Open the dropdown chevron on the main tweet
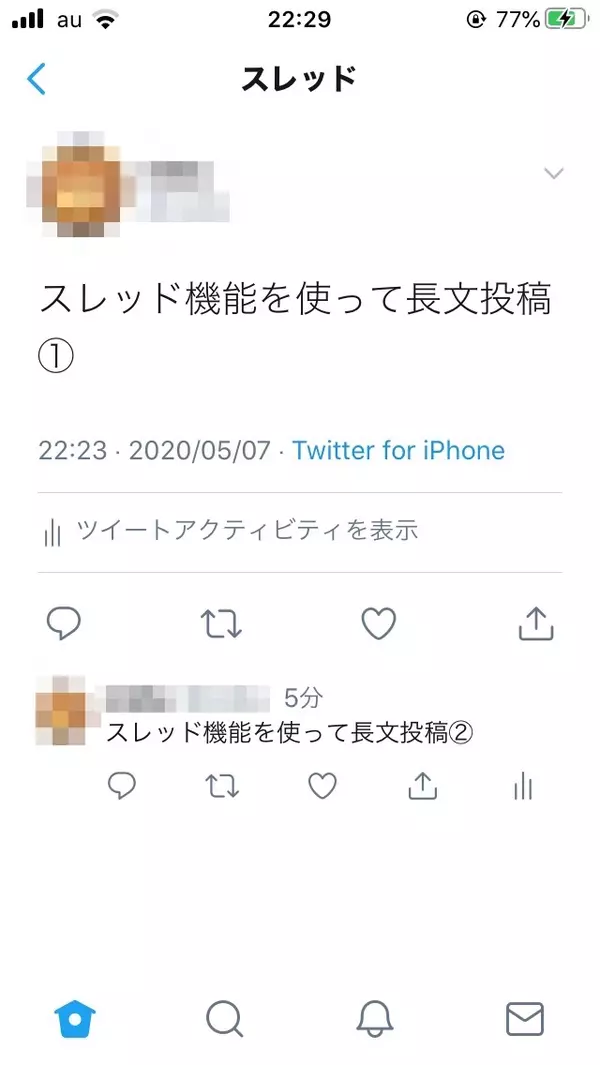 coord(553,174)
